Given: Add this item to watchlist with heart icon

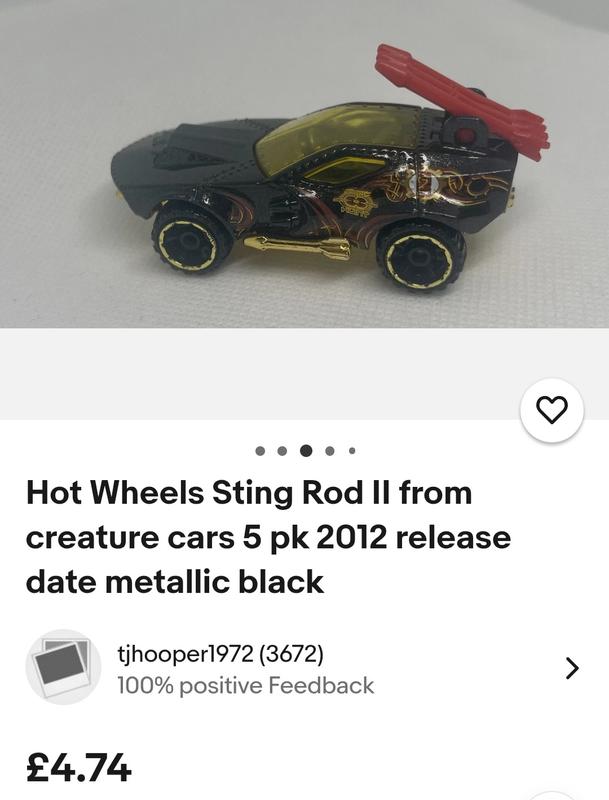Looking at the screenshot, I should 552,409.
